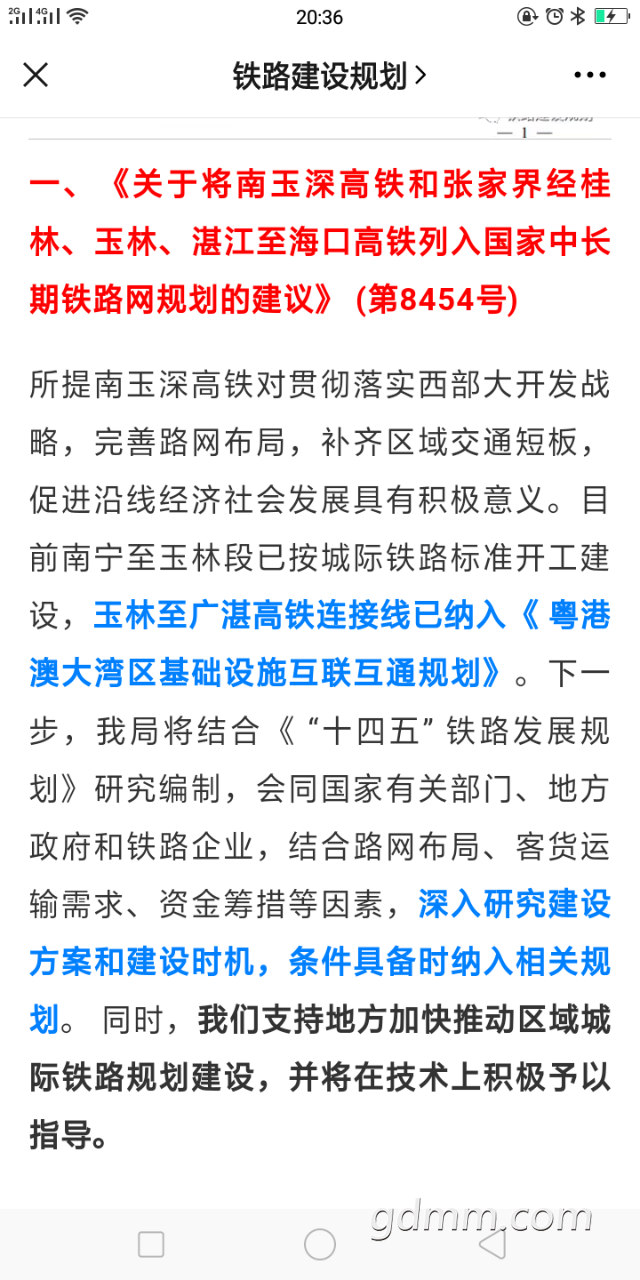Close the article with the X icon
640x1280 pixels.
(36, 75)
